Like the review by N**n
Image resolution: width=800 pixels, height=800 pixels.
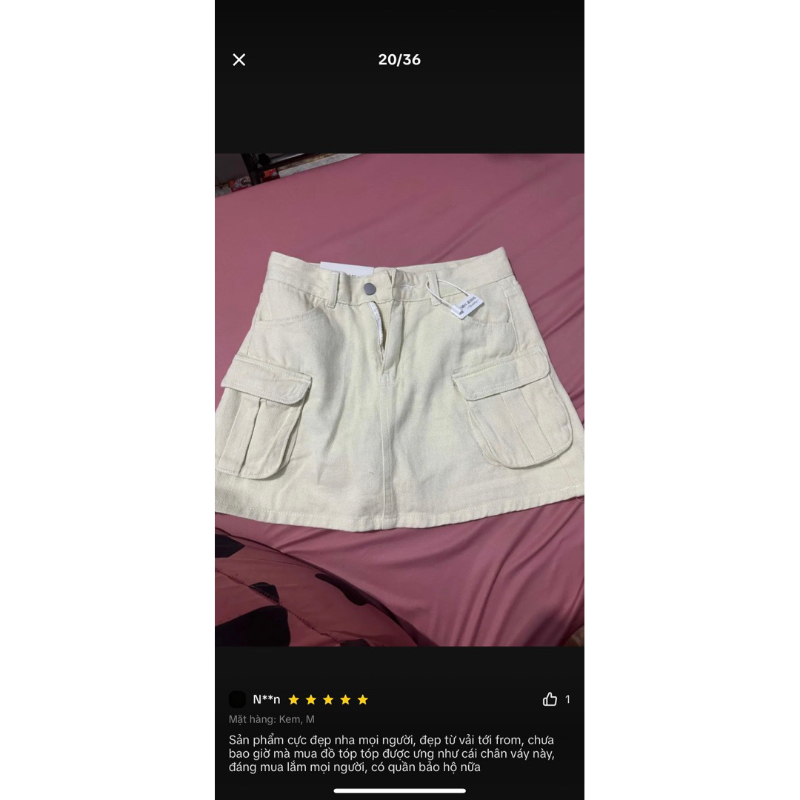tap(550, 699)
